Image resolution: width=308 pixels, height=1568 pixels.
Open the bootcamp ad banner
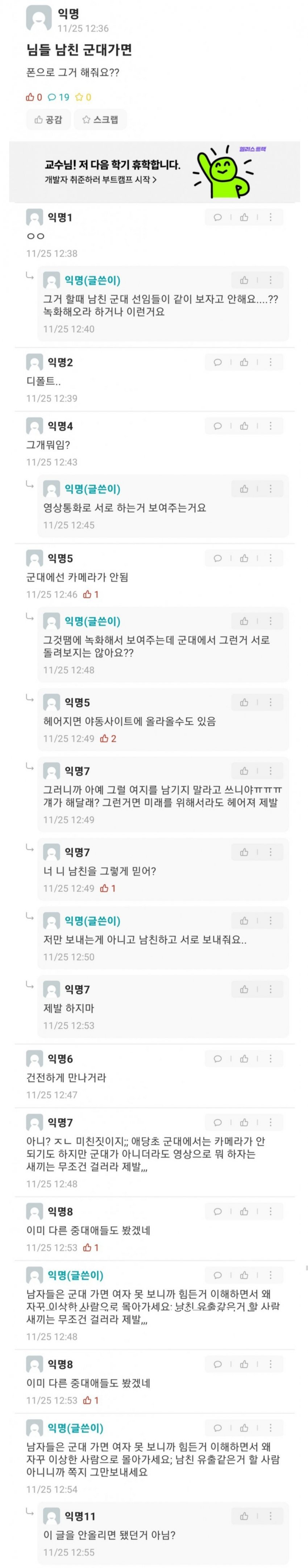[154, 172]
